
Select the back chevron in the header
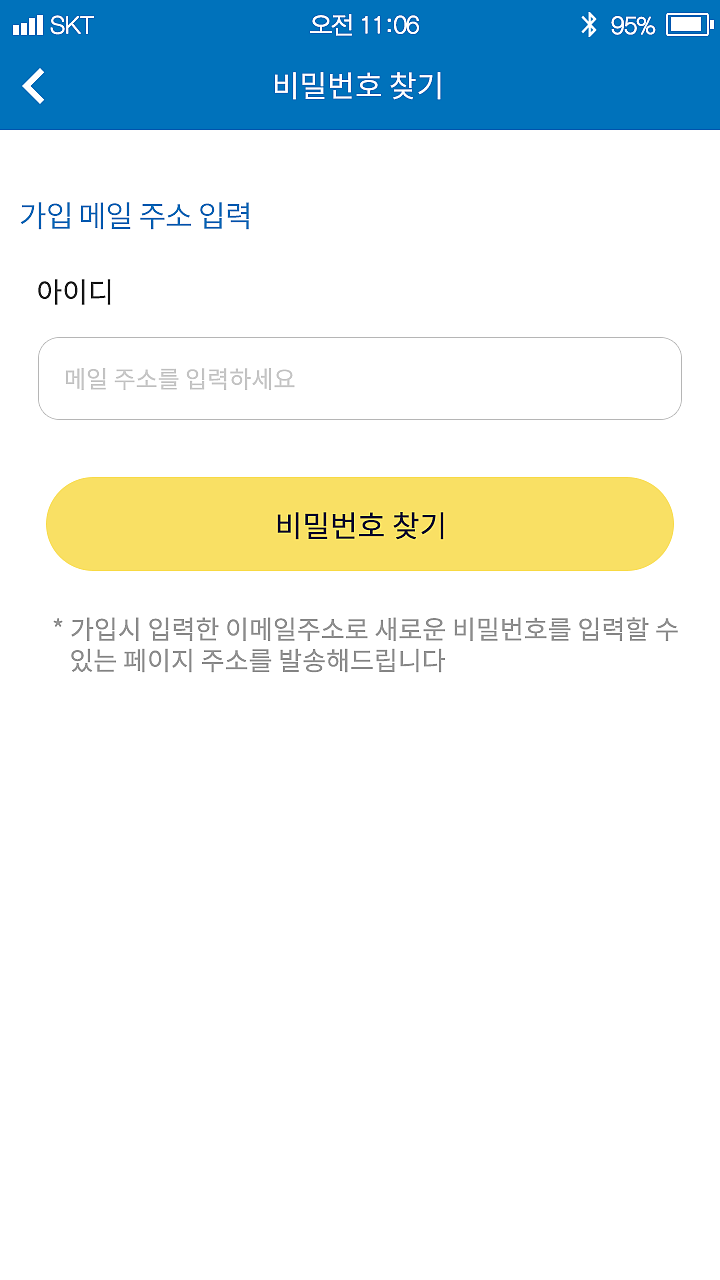[35, 88]
